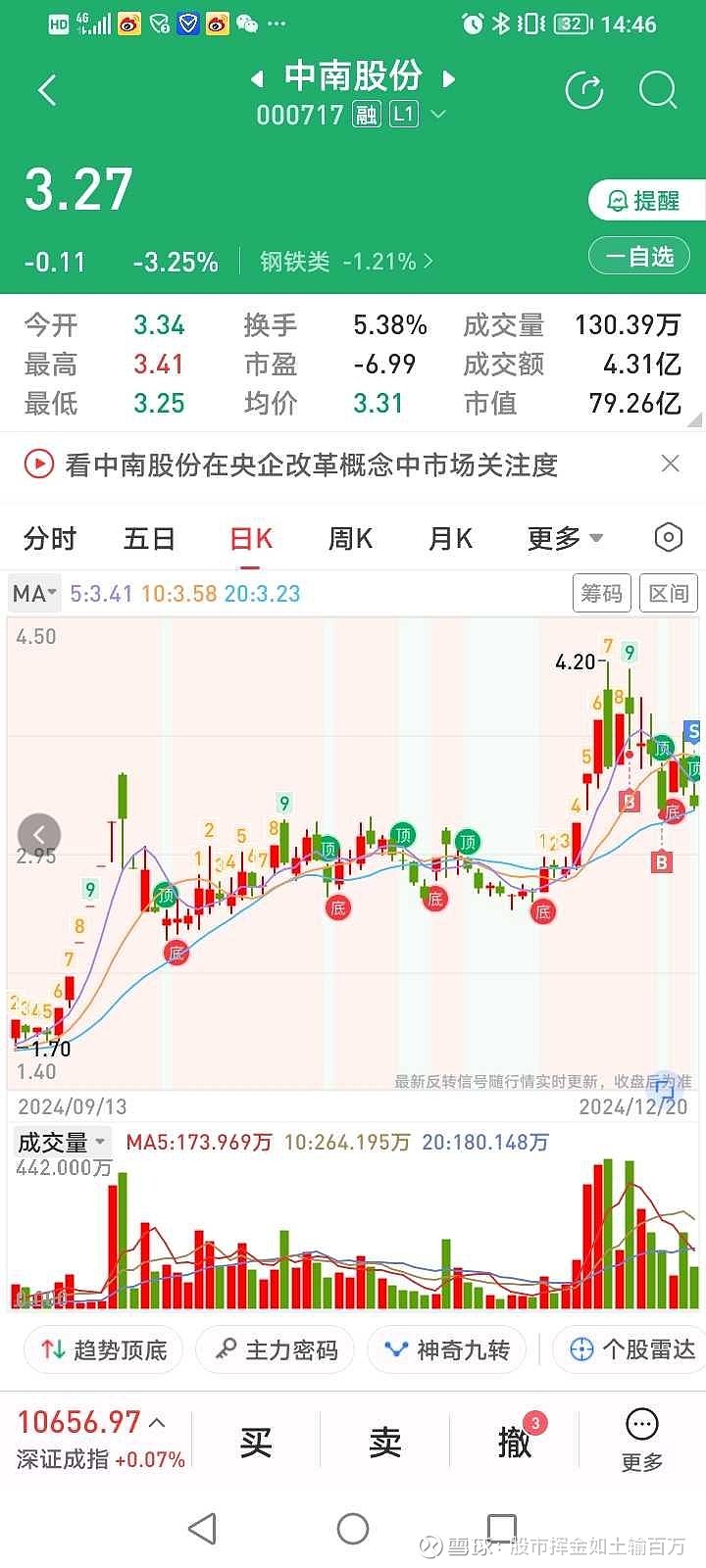Change the MA indicator dropdown
Image resolution: width=706 pixels, height=1568 pixels.
(x=34, y=593)
